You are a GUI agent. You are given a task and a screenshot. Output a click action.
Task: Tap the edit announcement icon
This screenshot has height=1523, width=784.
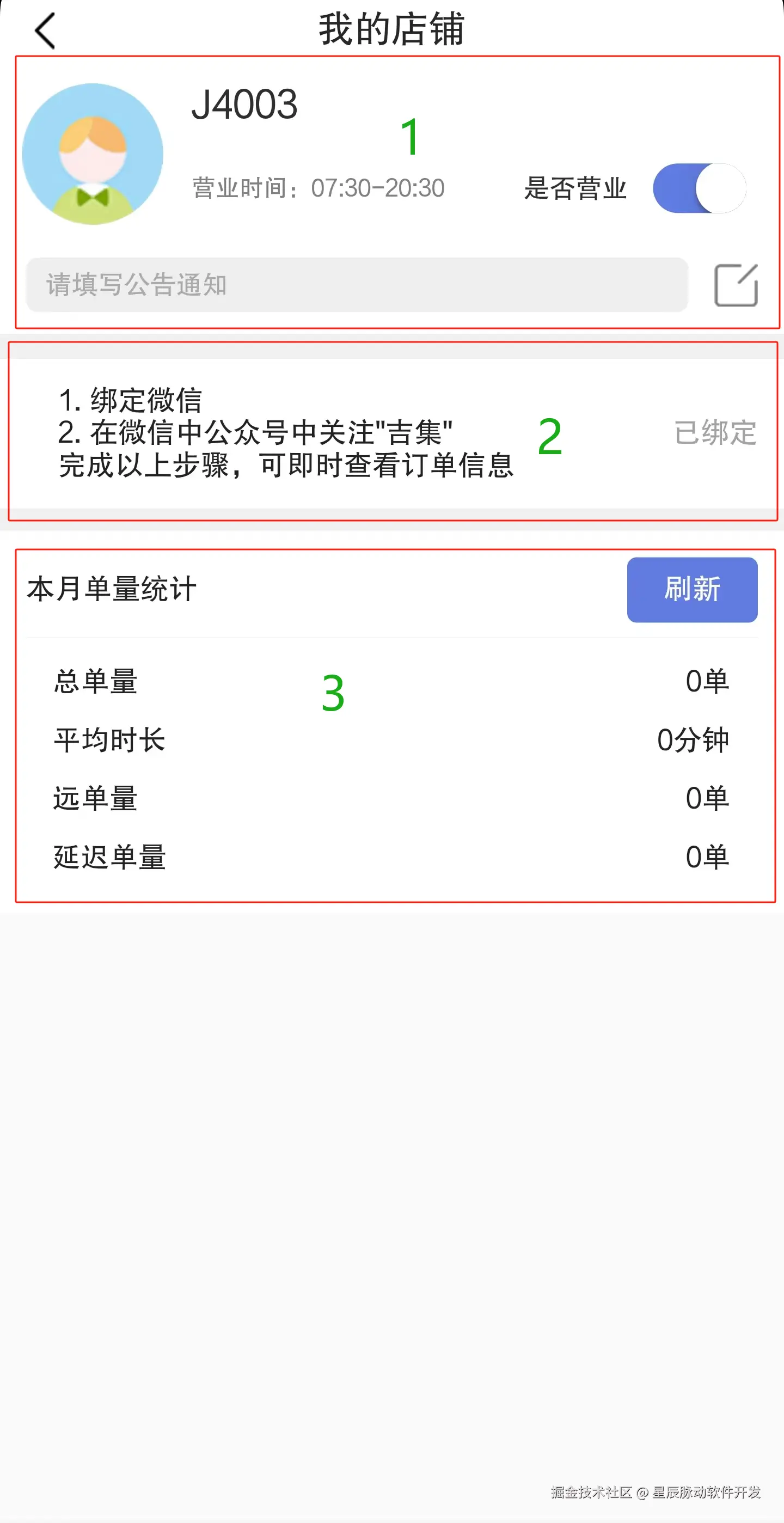click(x=736, y=285)
